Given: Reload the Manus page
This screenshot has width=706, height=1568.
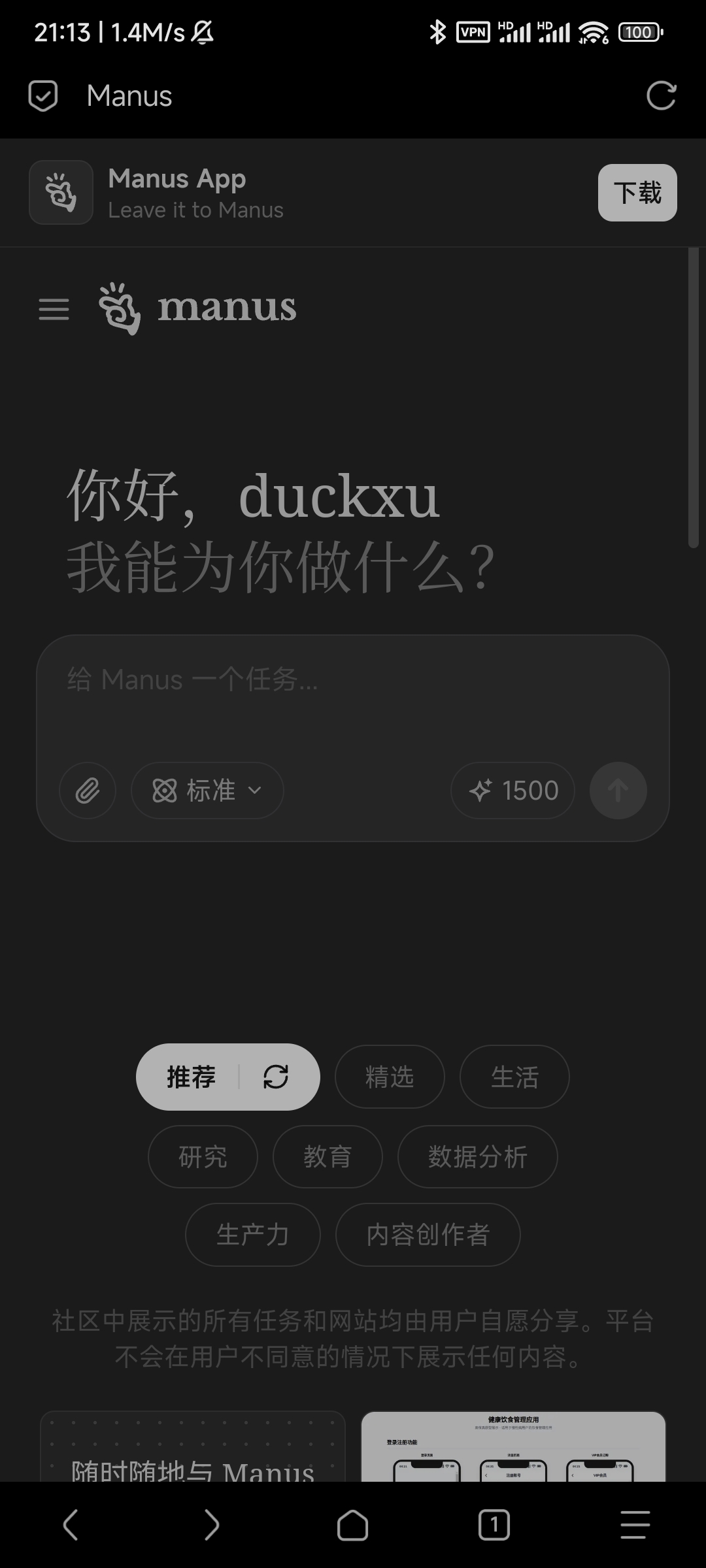Looking at the screenshot, I should (661, 96).
